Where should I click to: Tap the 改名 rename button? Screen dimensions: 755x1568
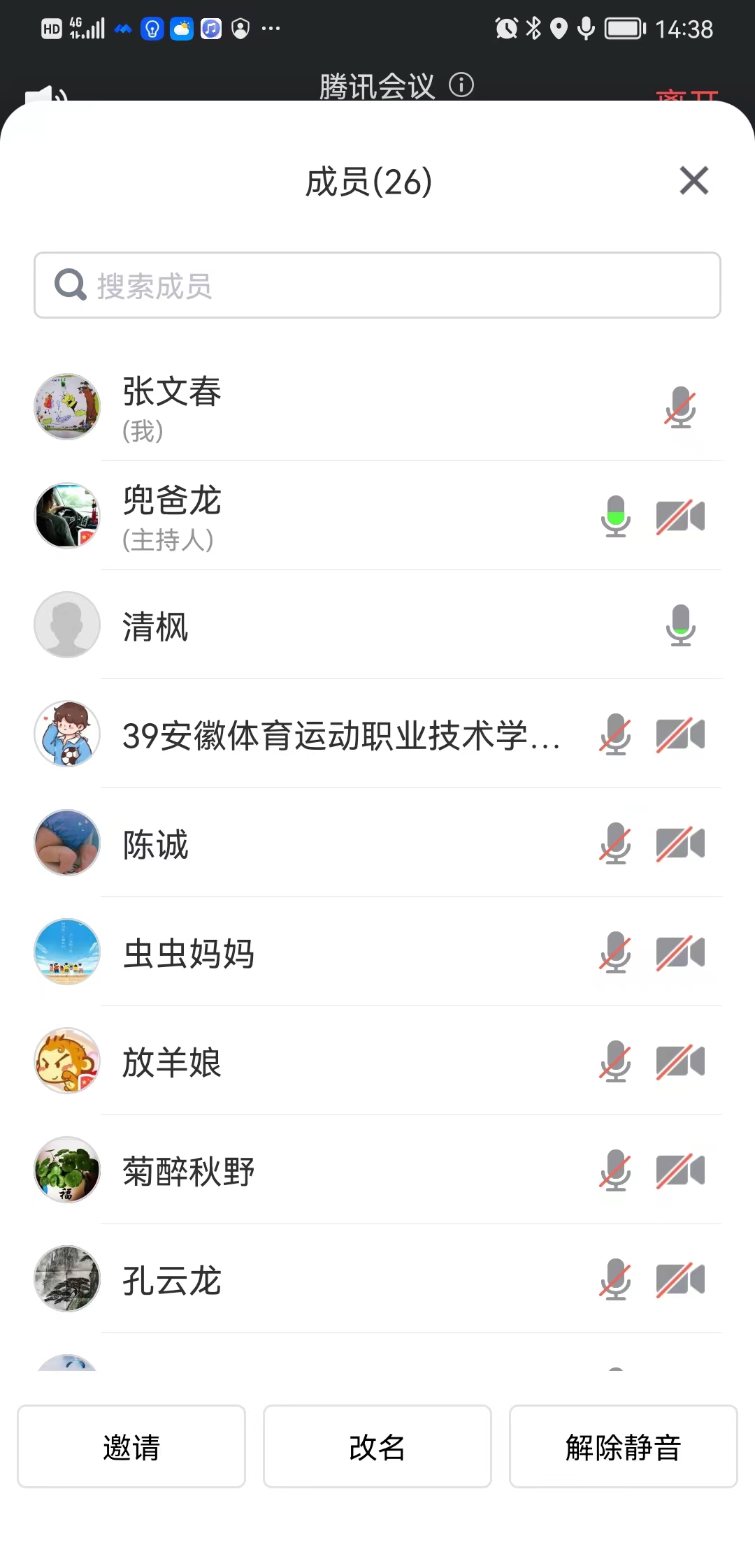(x=377, y=1446)
